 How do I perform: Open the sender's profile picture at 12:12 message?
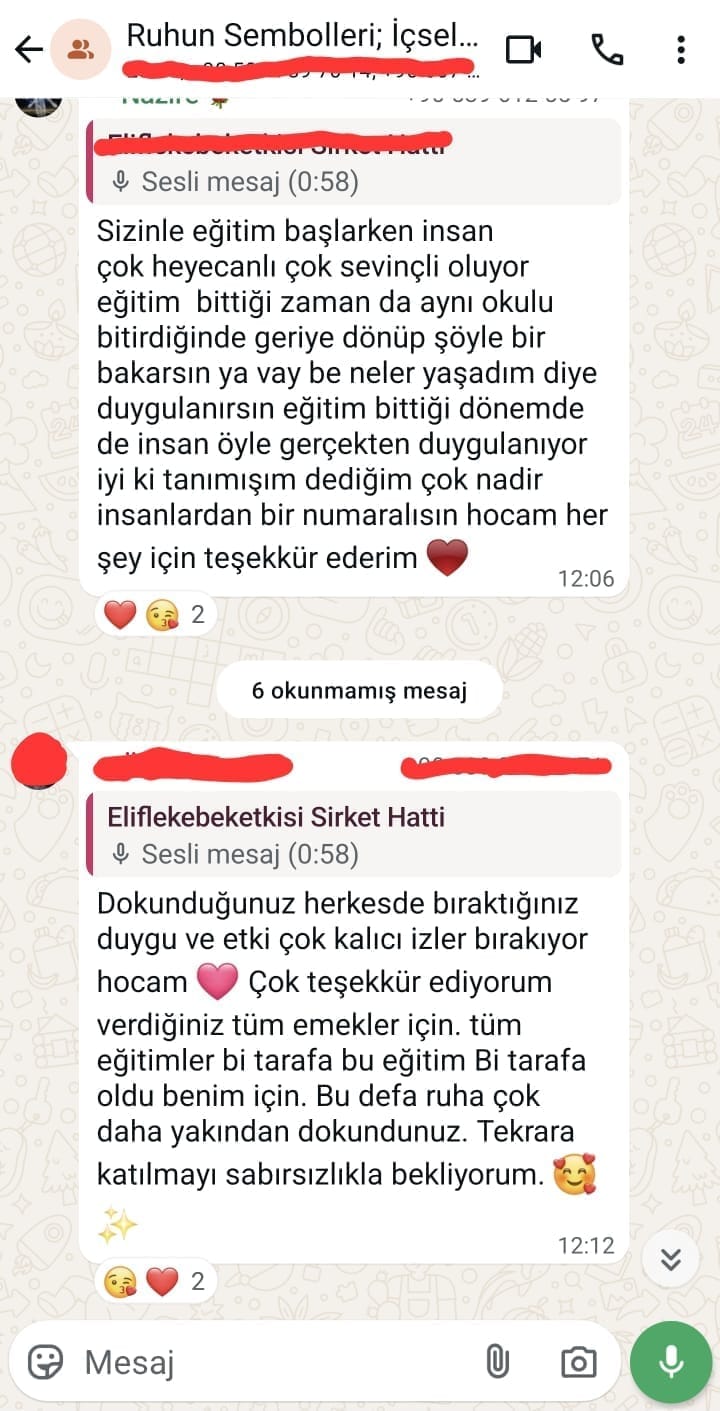(38, 761)
